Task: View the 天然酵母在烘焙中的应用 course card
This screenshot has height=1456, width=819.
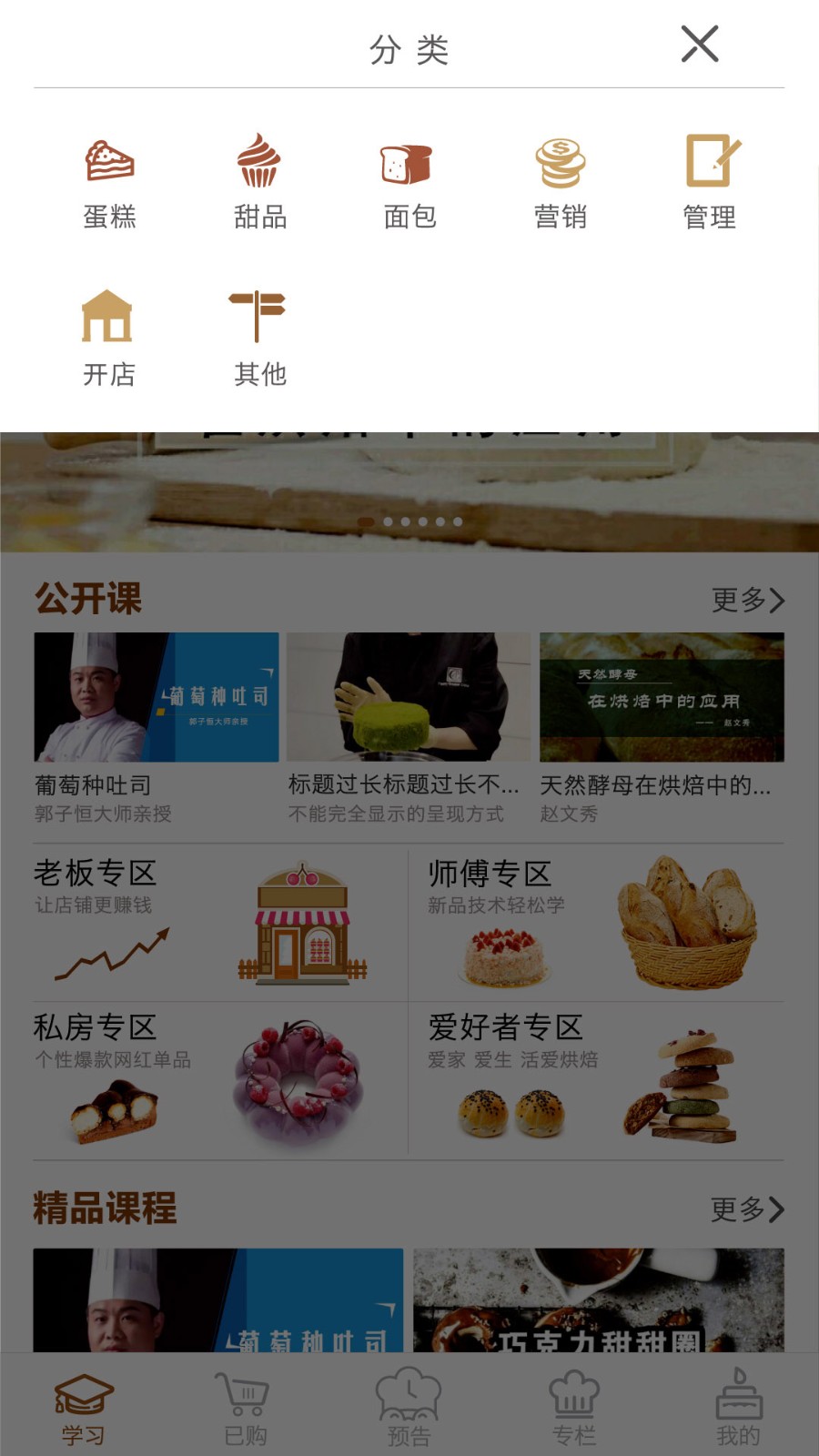Action: coord(660,697)
